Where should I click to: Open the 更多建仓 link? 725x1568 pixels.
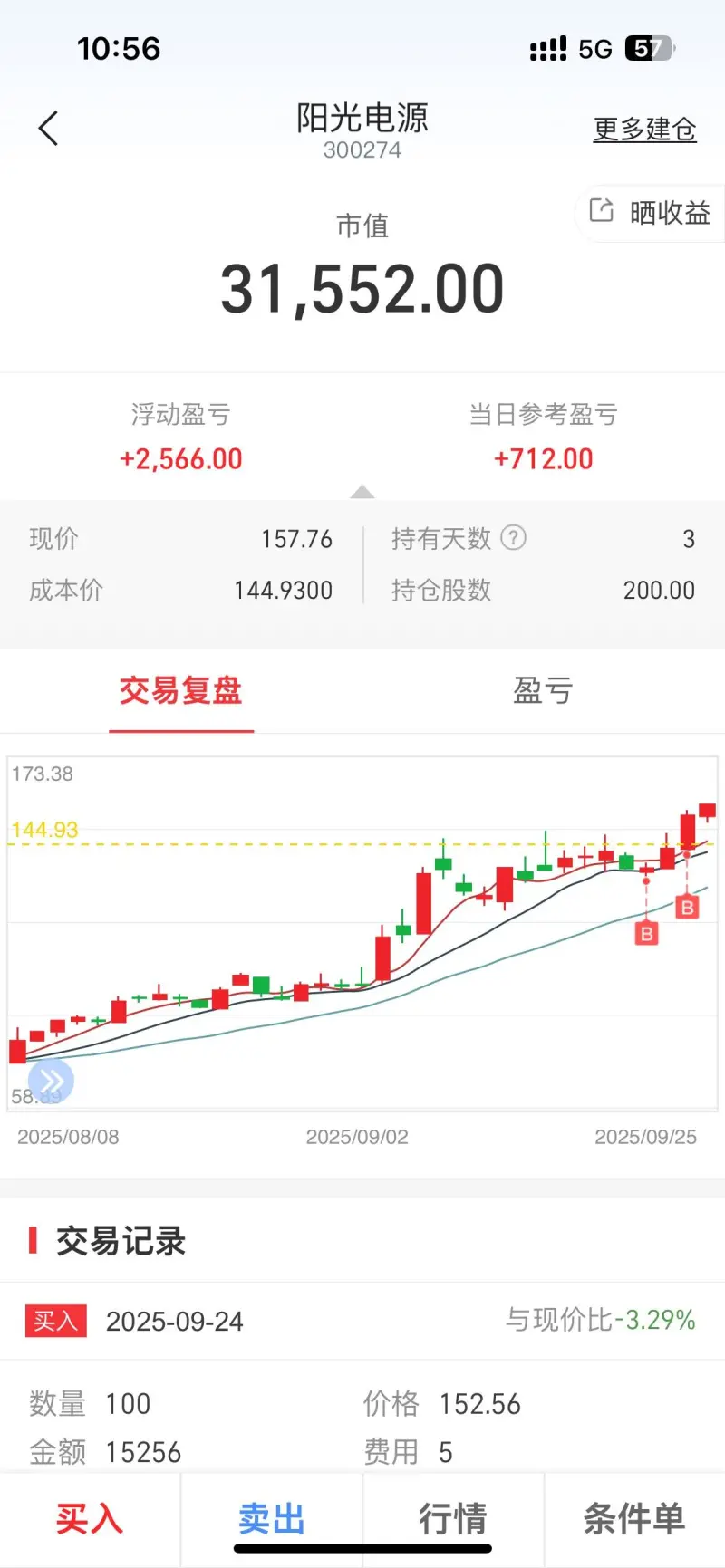point(644,130)
